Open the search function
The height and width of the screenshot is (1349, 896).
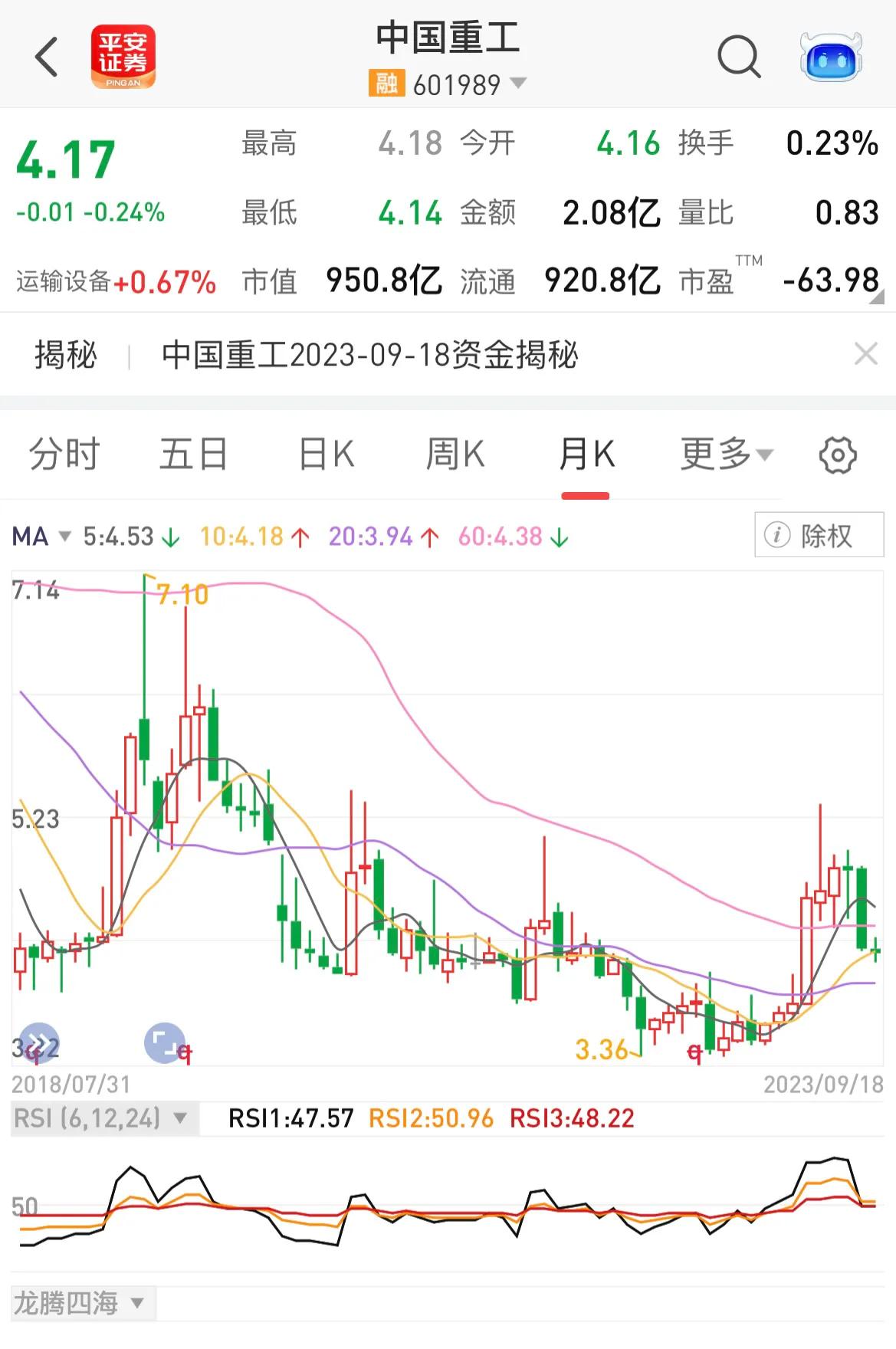tap(737, 57)
